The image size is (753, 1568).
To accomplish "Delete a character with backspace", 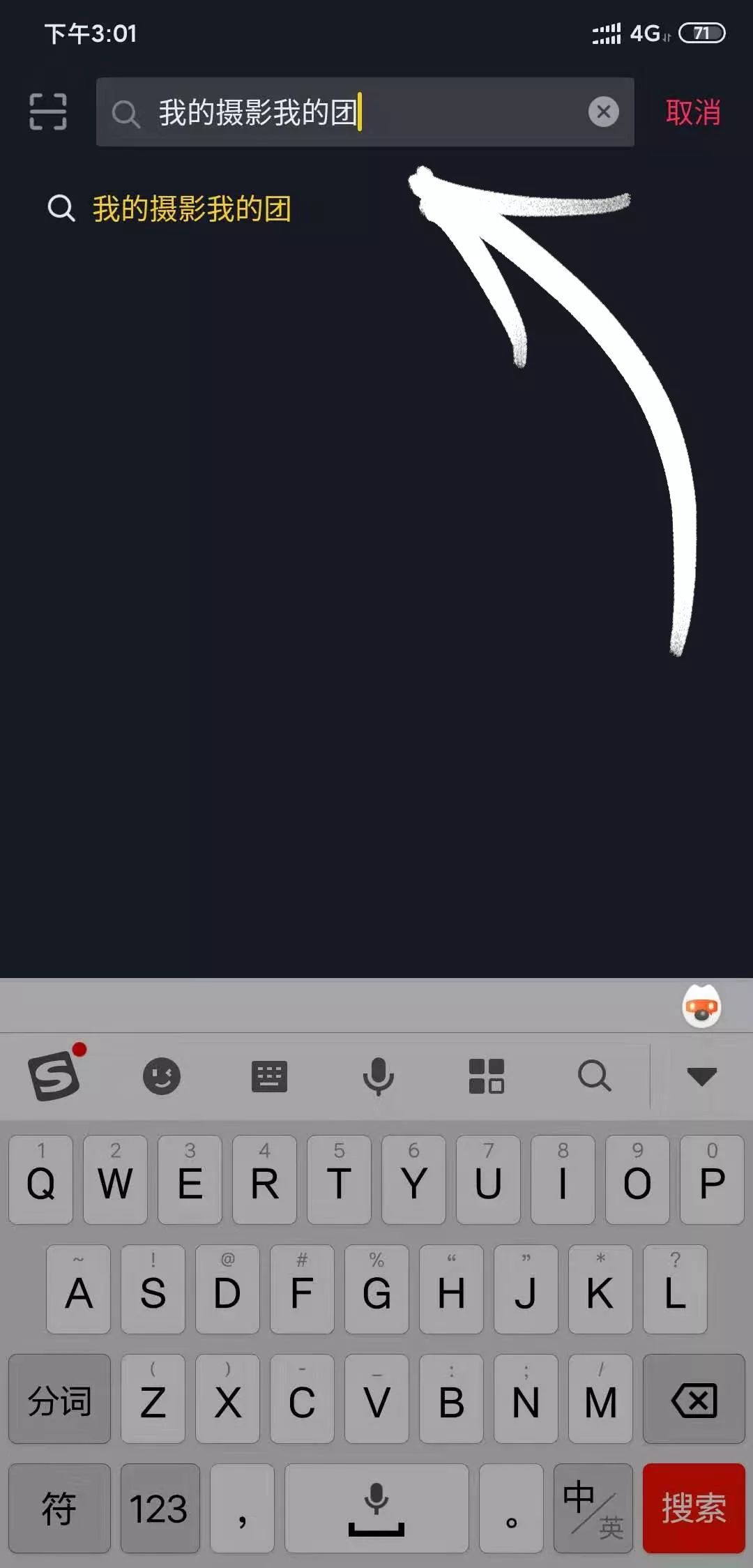I will point(693,1399).
